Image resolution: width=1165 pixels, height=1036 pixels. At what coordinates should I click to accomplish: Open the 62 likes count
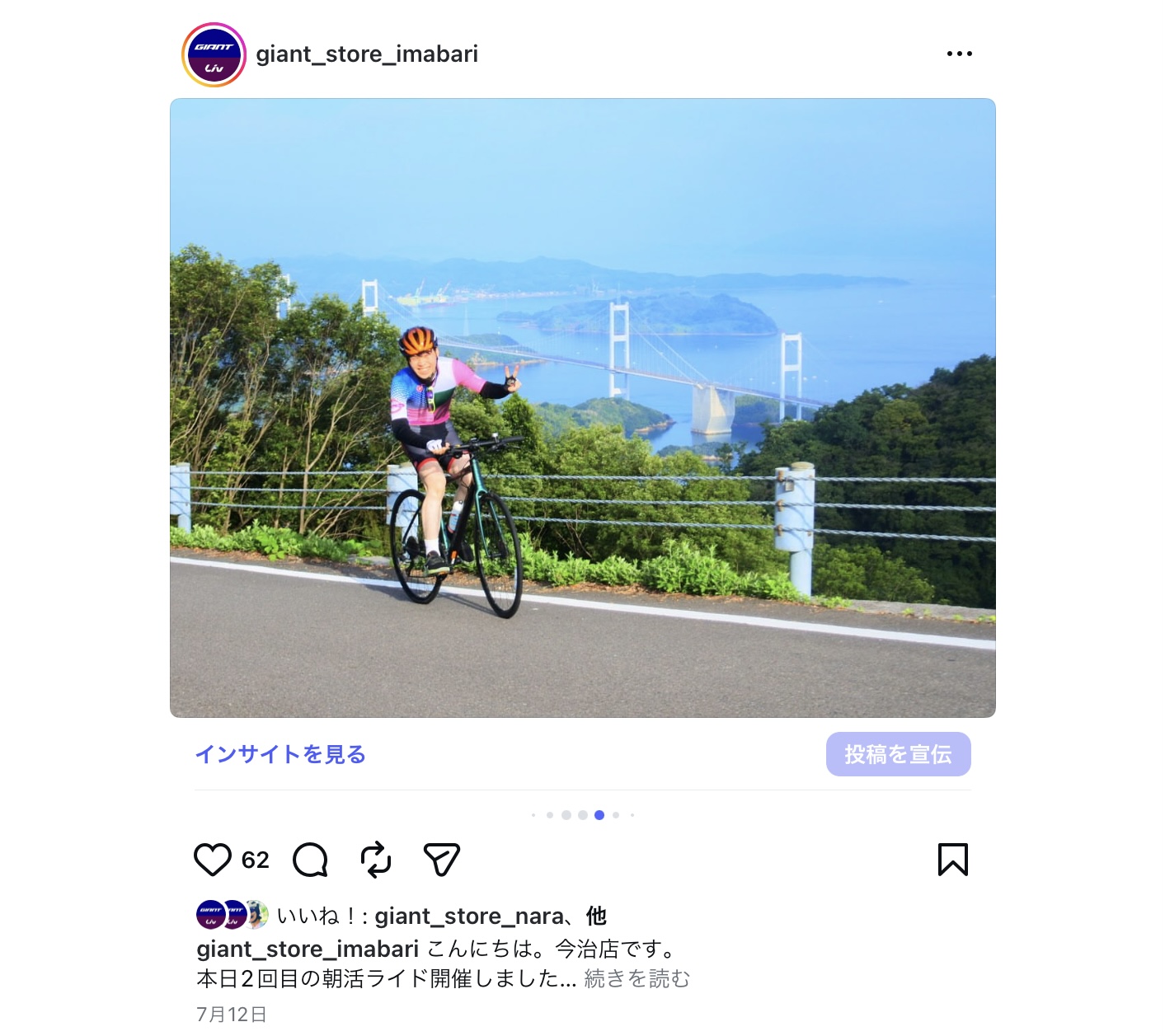coord(256,860)
